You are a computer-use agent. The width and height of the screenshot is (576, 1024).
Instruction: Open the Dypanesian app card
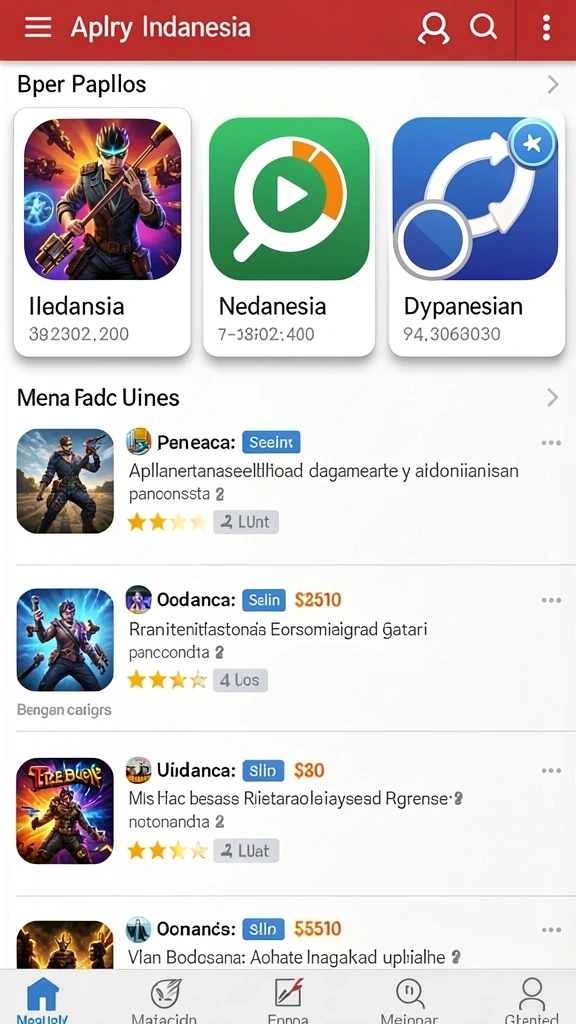[x=477, y=232]
